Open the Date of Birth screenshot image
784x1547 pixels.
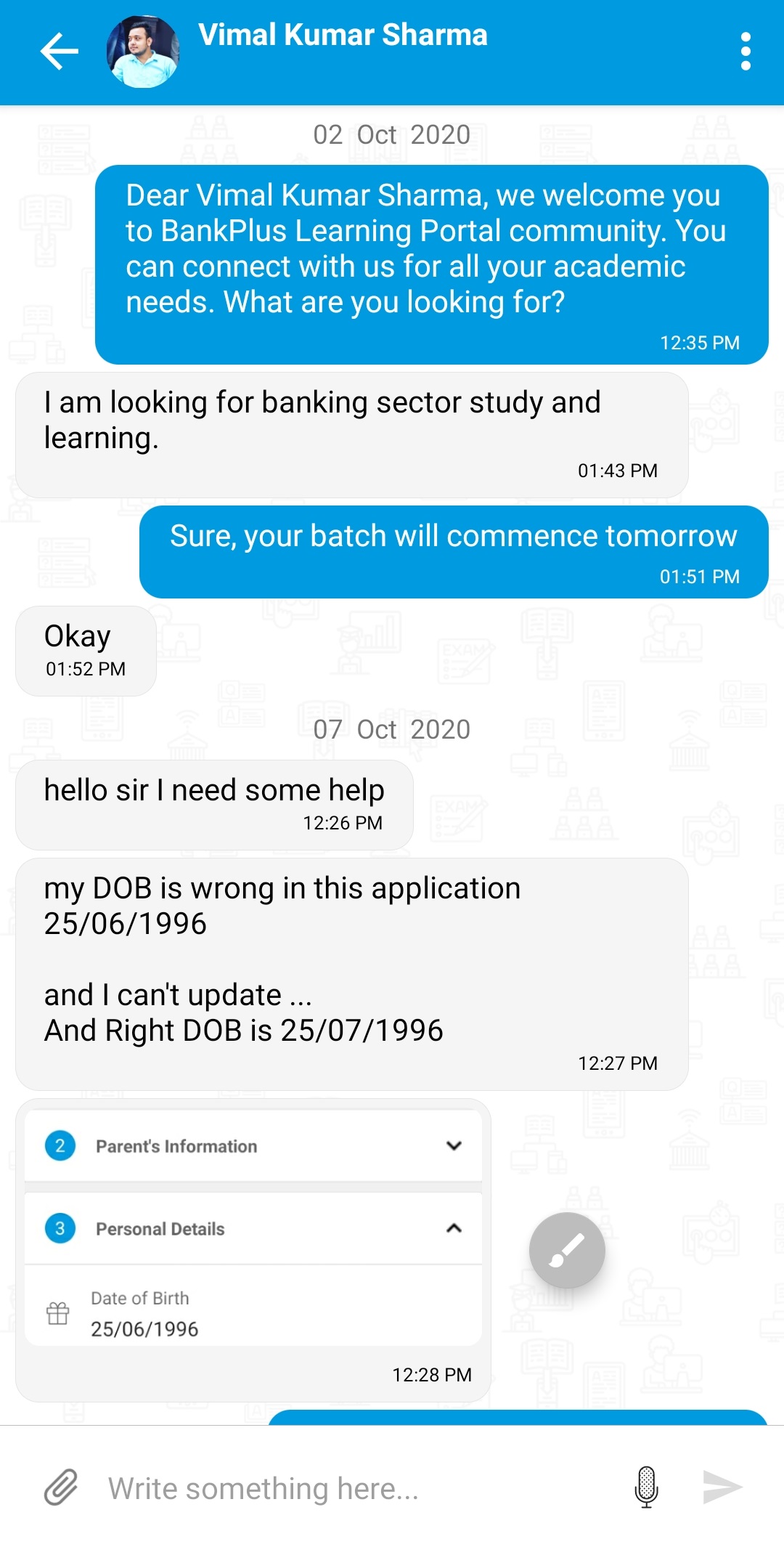point(253,1227)
